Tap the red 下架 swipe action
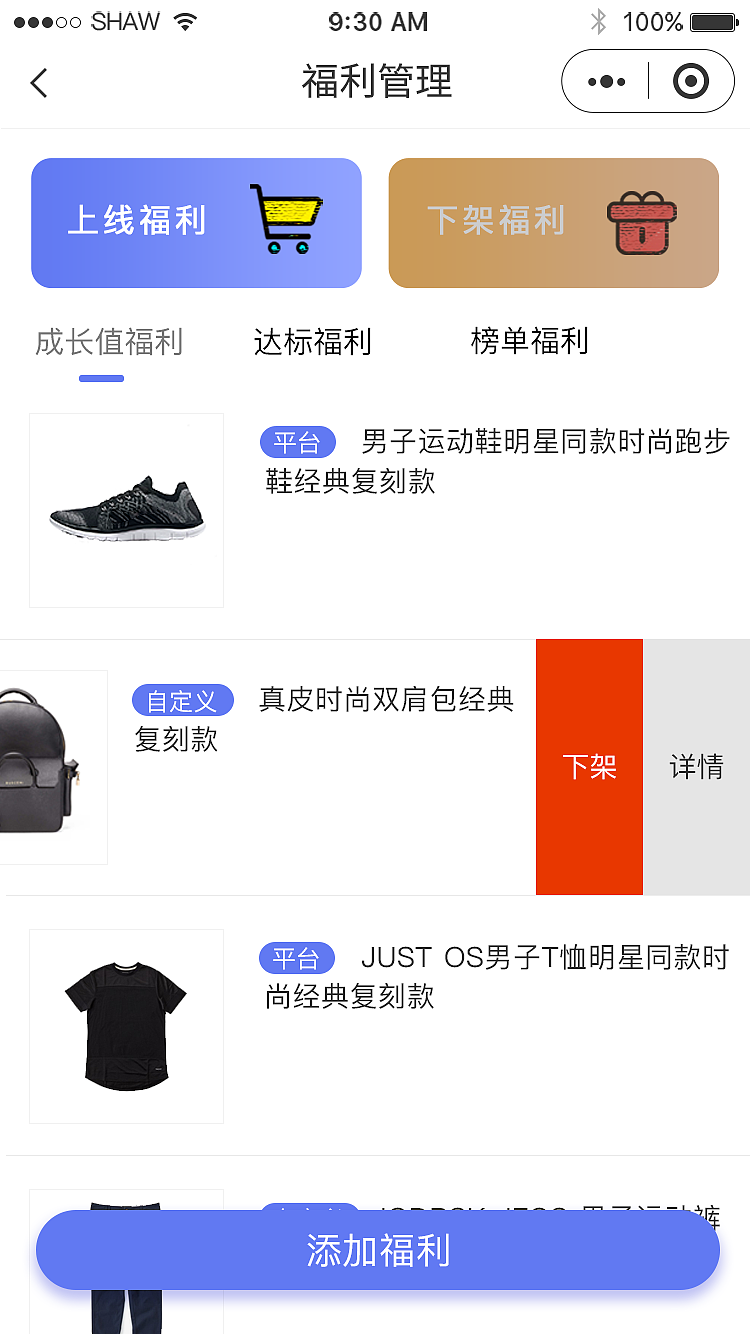This screenshot has width=750, height=1334. point(589,767)
